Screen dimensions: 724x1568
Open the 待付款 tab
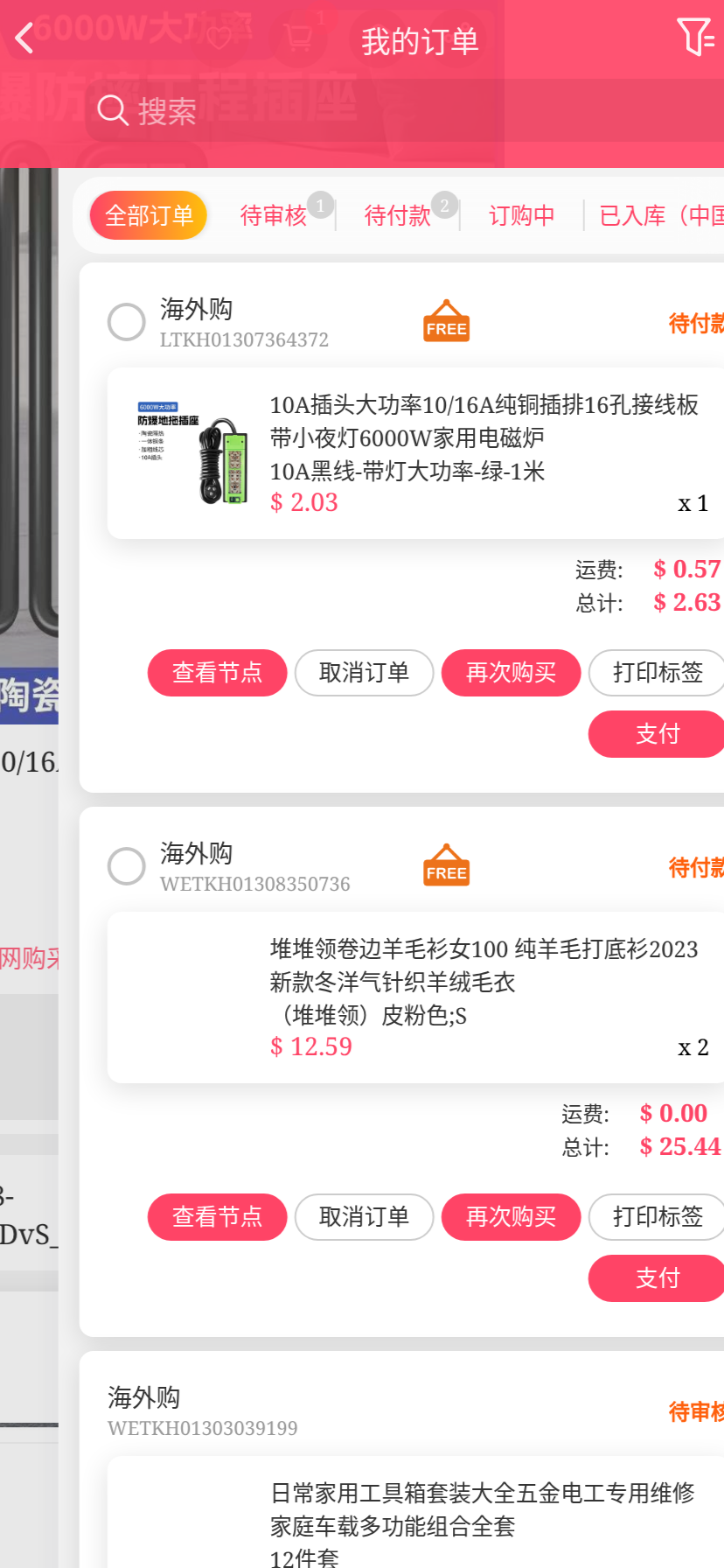[398, 215]
